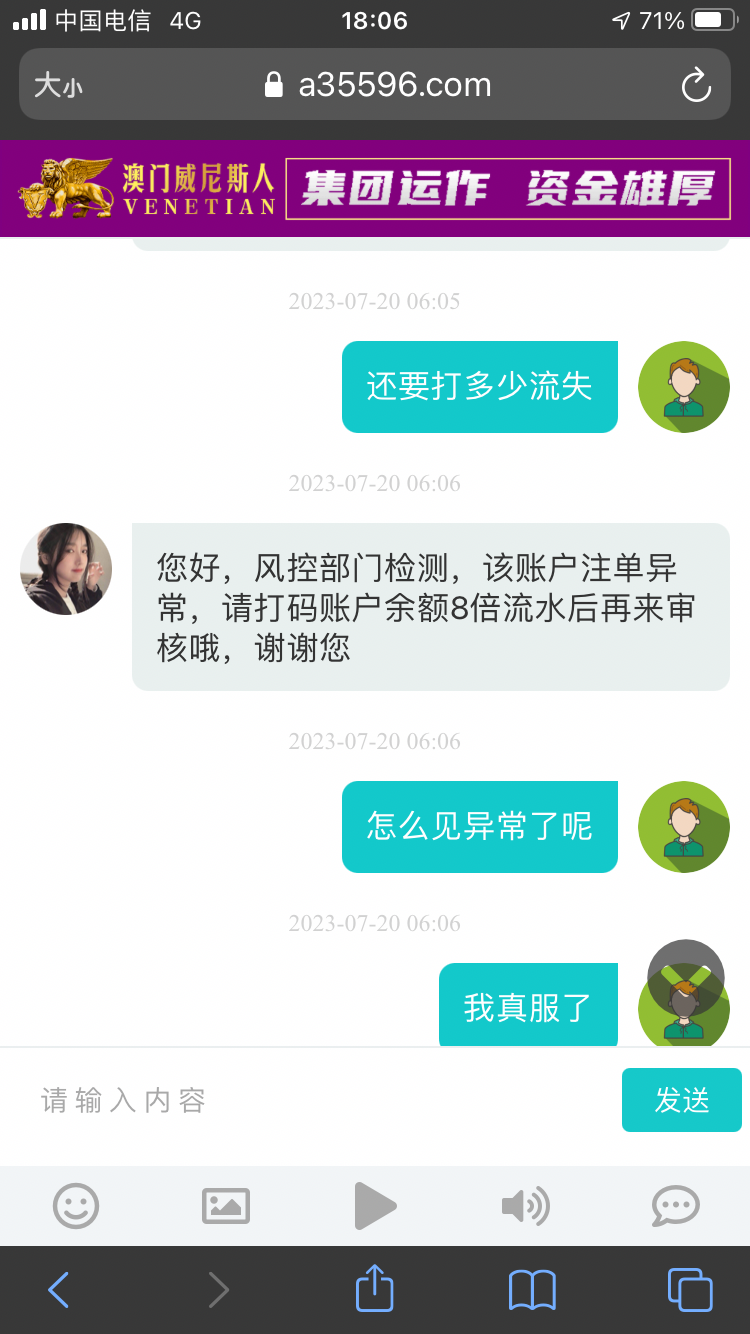Select the message bubble reading 怎么见异常了呢
Screen dimensions: 750x1334
tap(479, 827)
